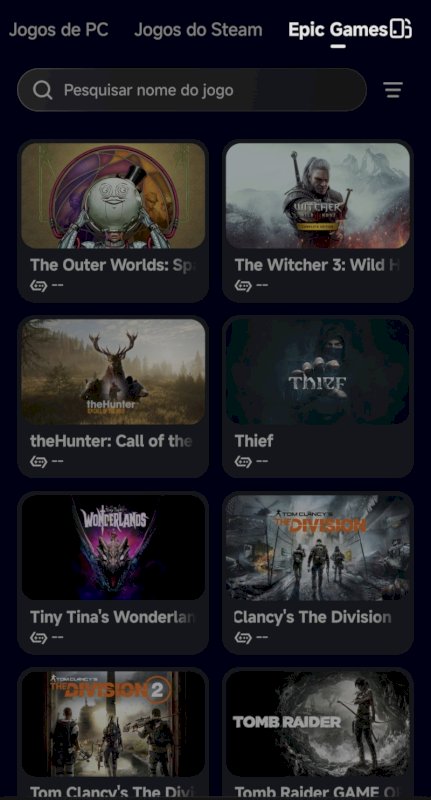Viewport: 431px width, 800px height.
Task: Open the Tomb Raider game card
Action: click(x=318, y=733)
